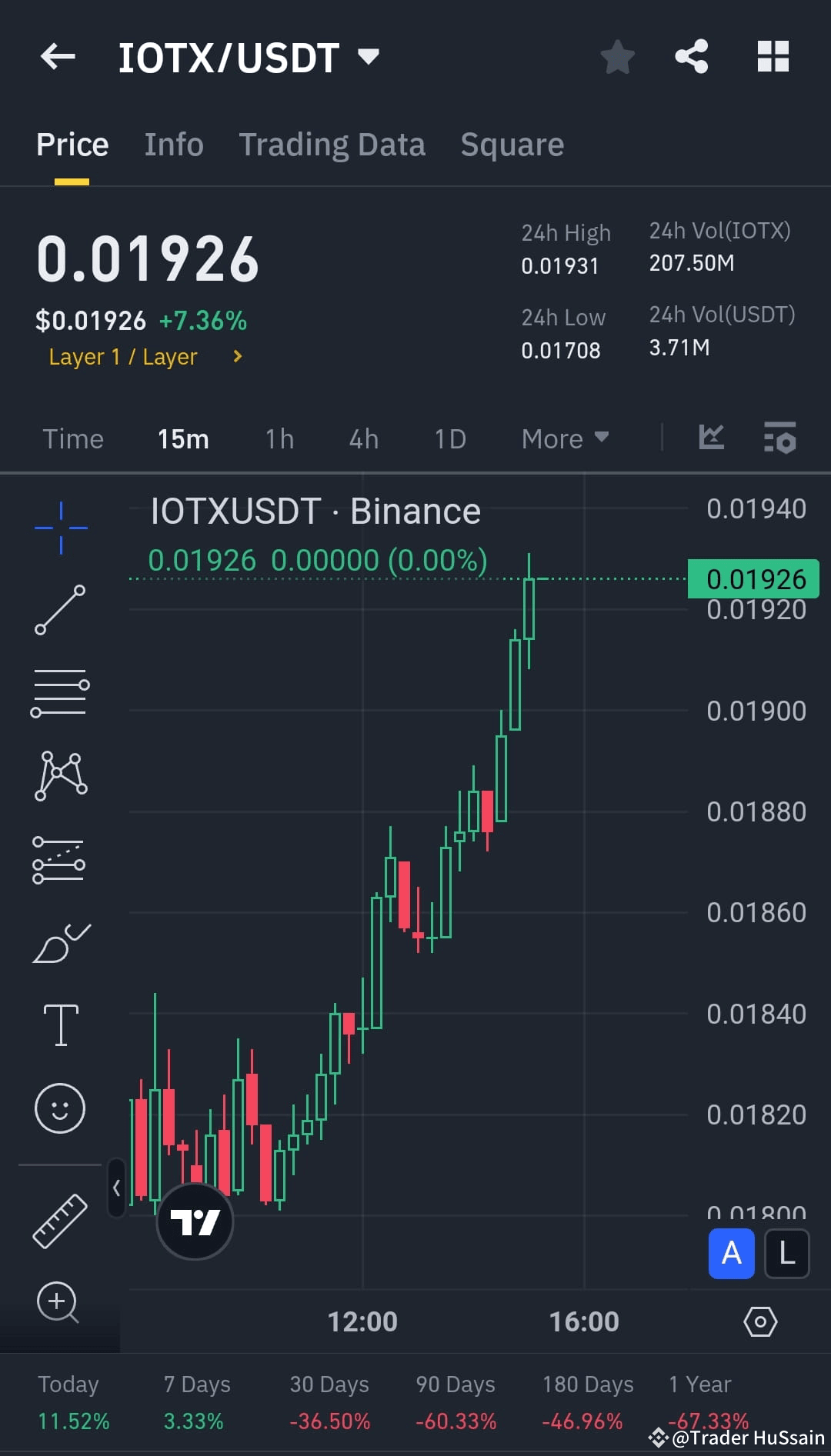Select the 1D timeframe
This screenshot has height=1456, width=831.
click(450, 438)
